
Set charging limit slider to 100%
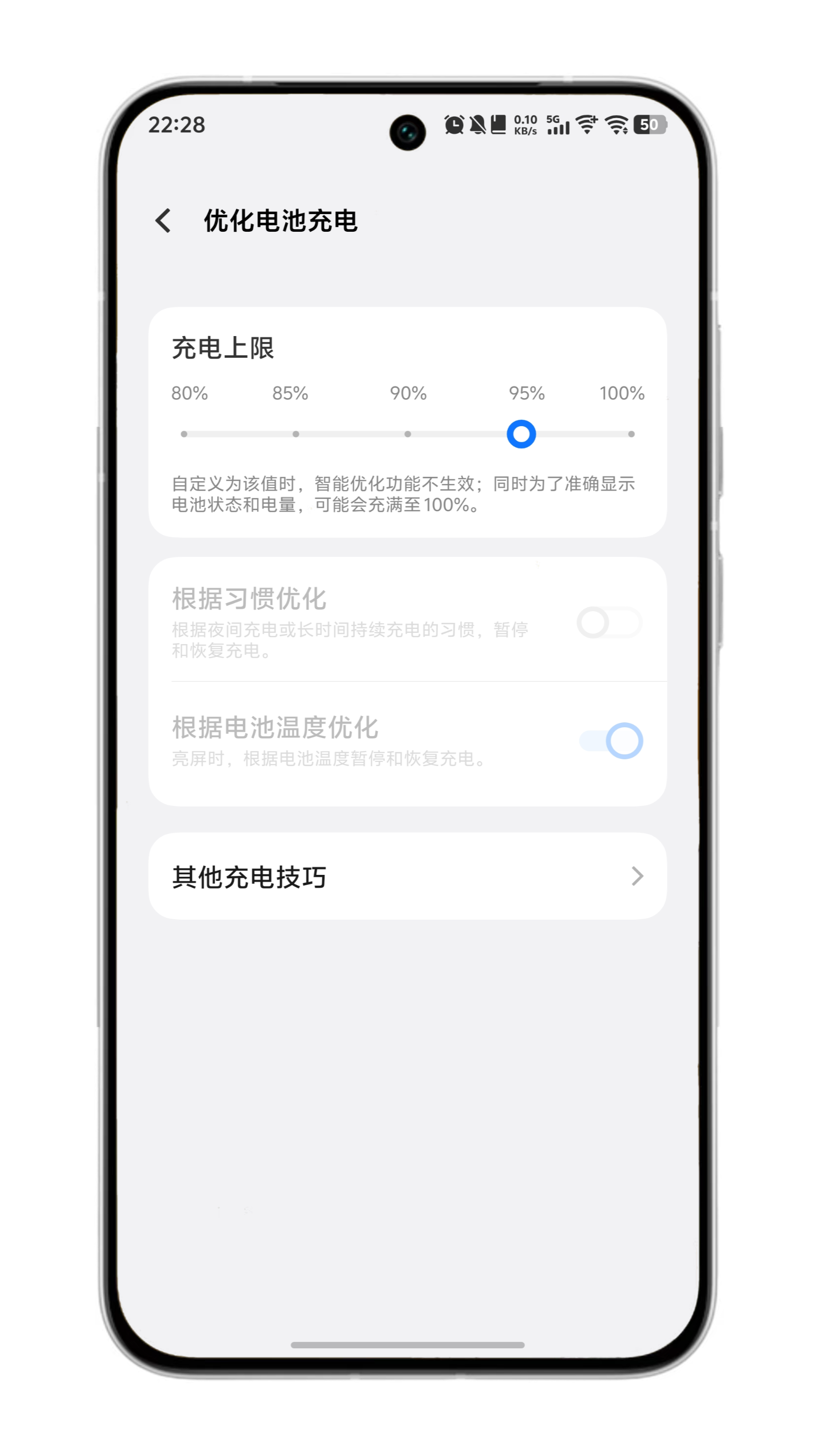[631, 434]
